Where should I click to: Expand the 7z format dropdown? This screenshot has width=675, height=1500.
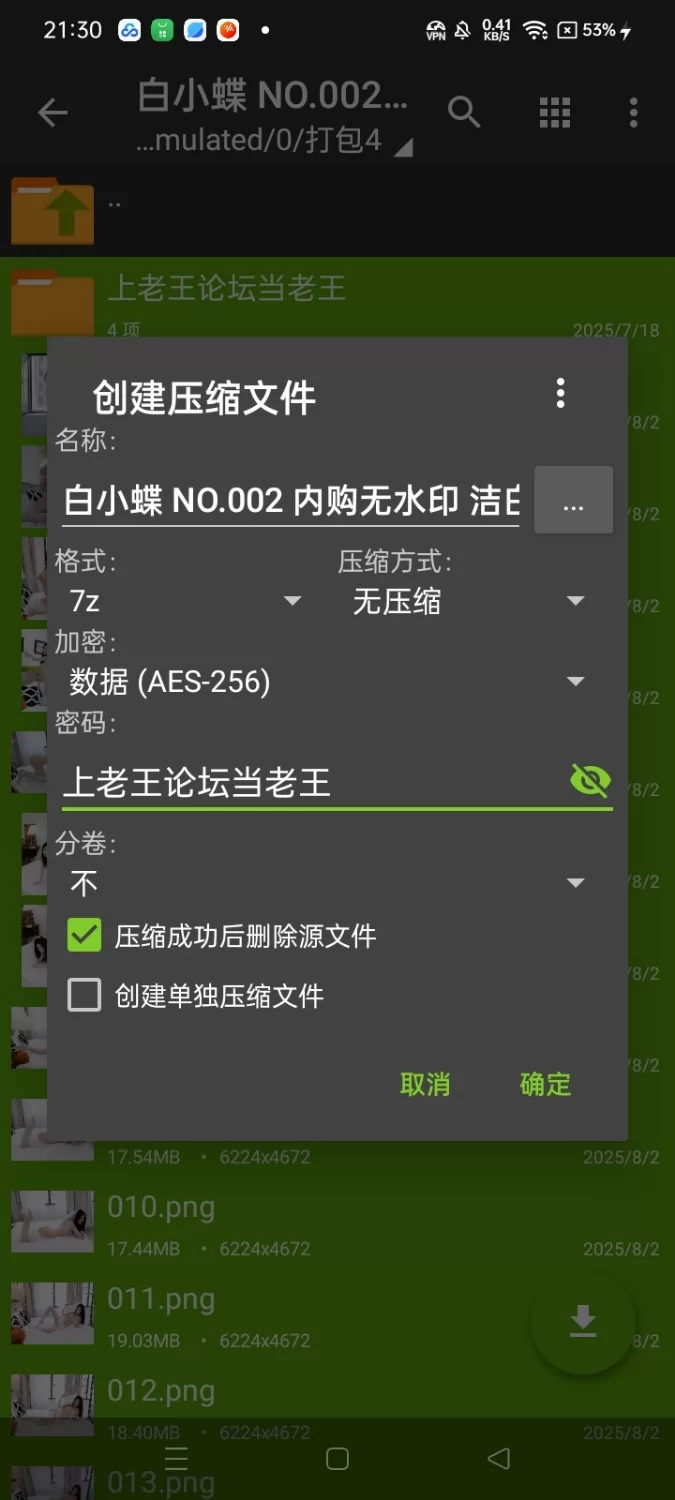(185, 601)
